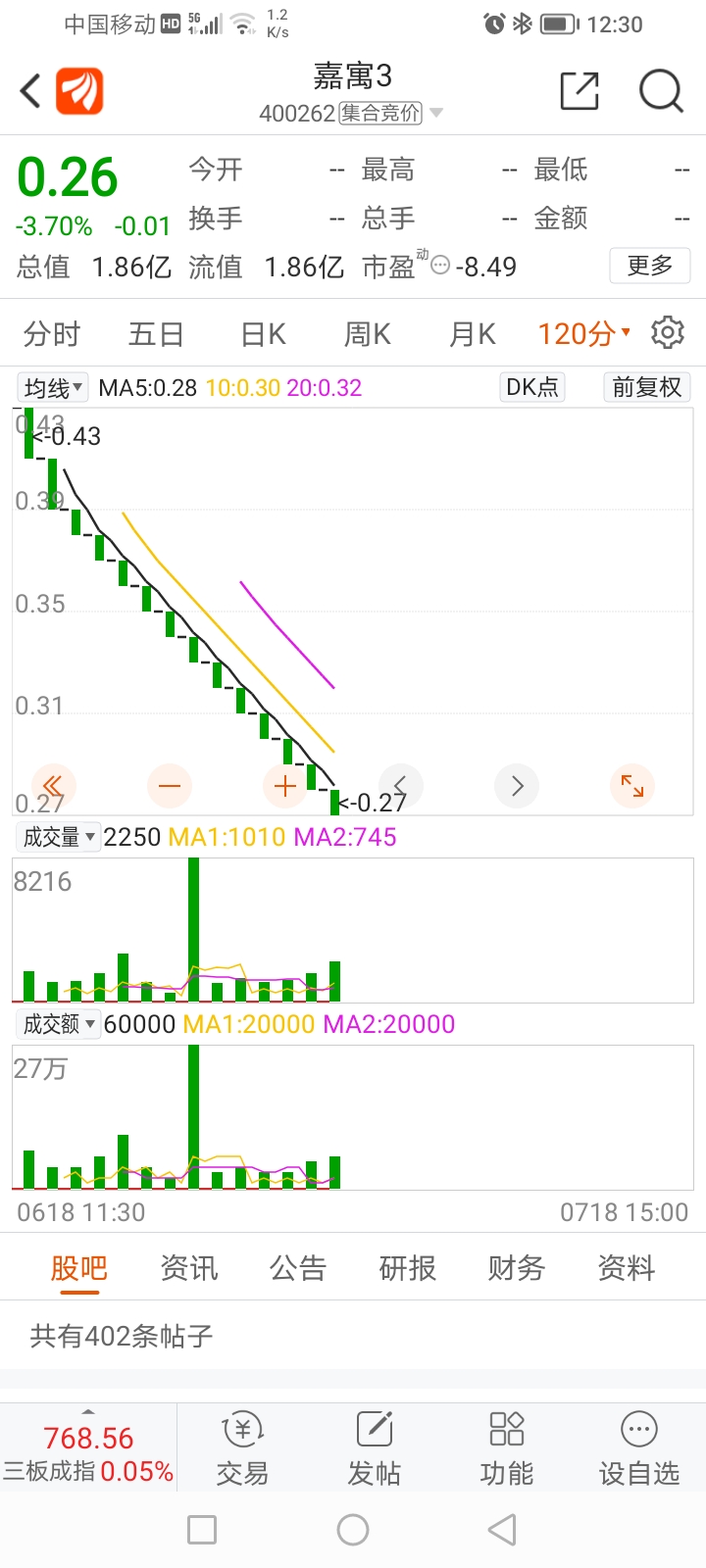The image size is (706, 1568).
Task: Open chart settings gear
Action: point(668,333)
